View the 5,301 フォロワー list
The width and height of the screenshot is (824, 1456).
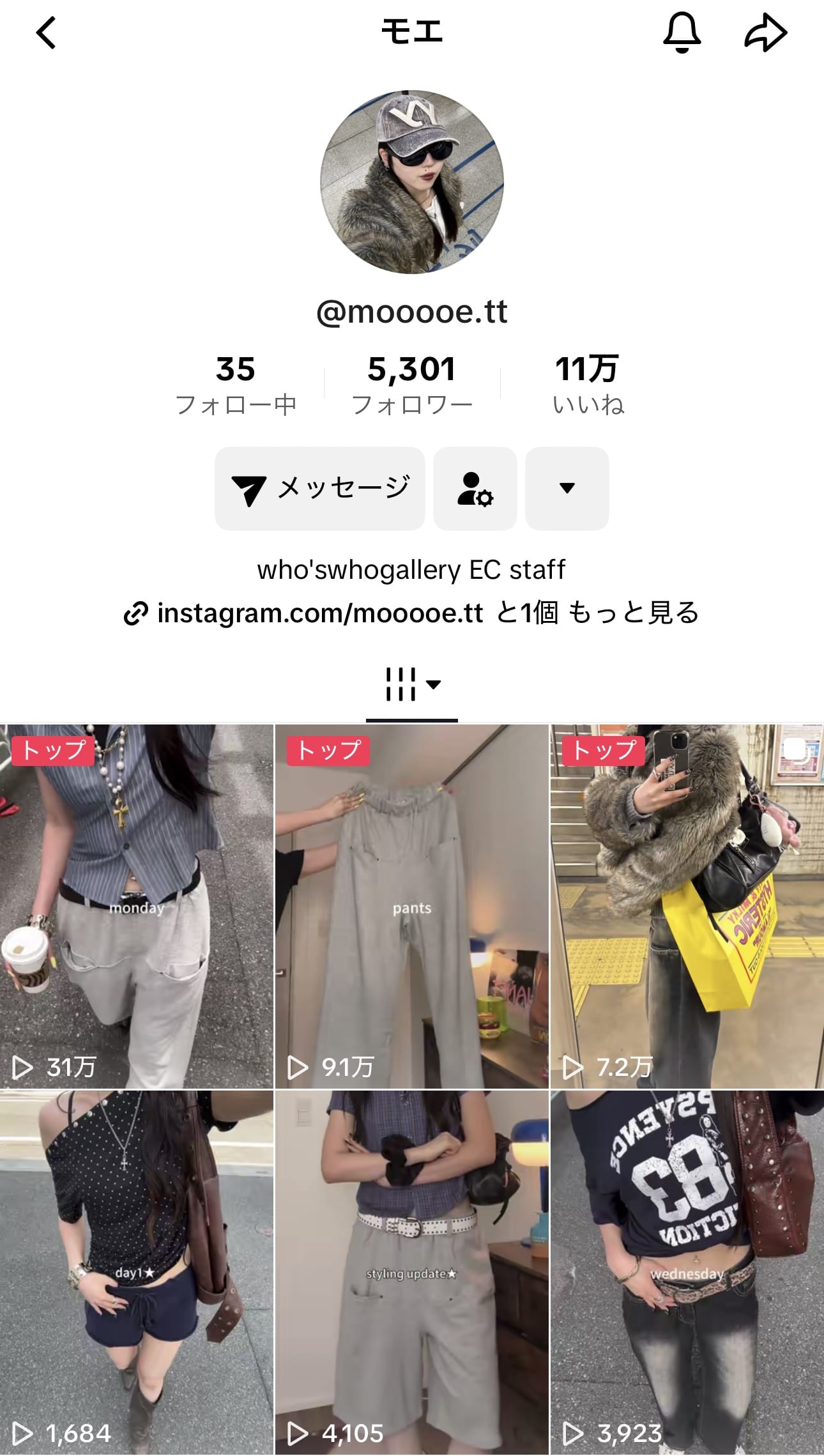[x=412, y=385]
